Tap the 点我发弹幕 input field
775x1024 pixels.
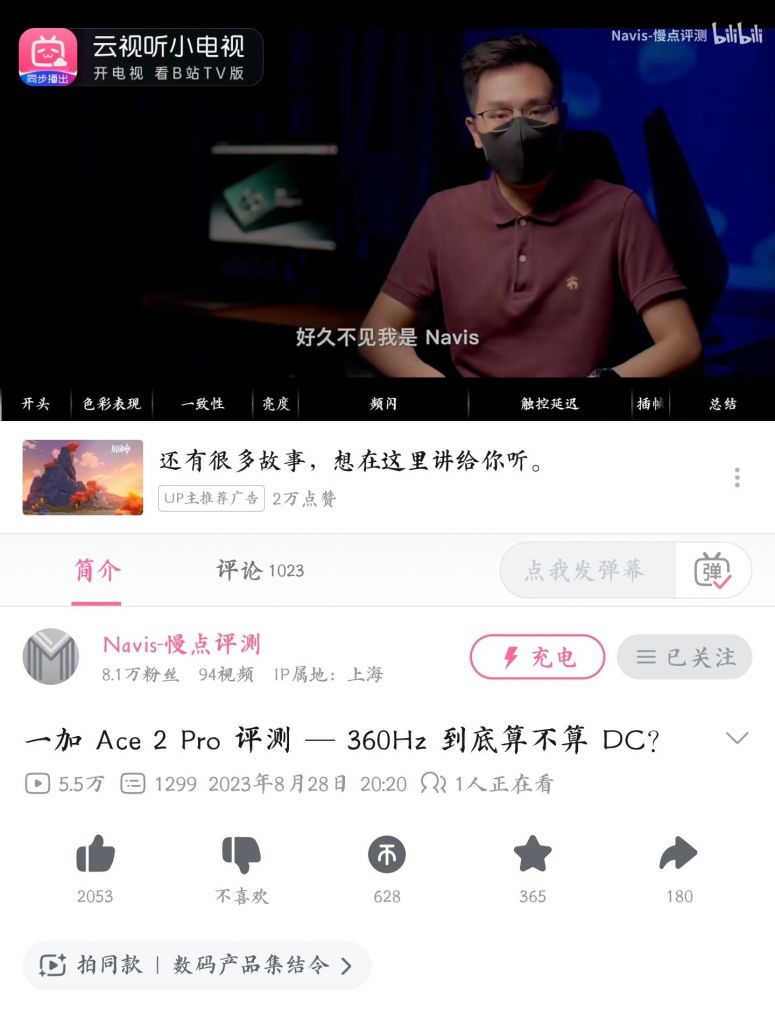pos(590,569)
